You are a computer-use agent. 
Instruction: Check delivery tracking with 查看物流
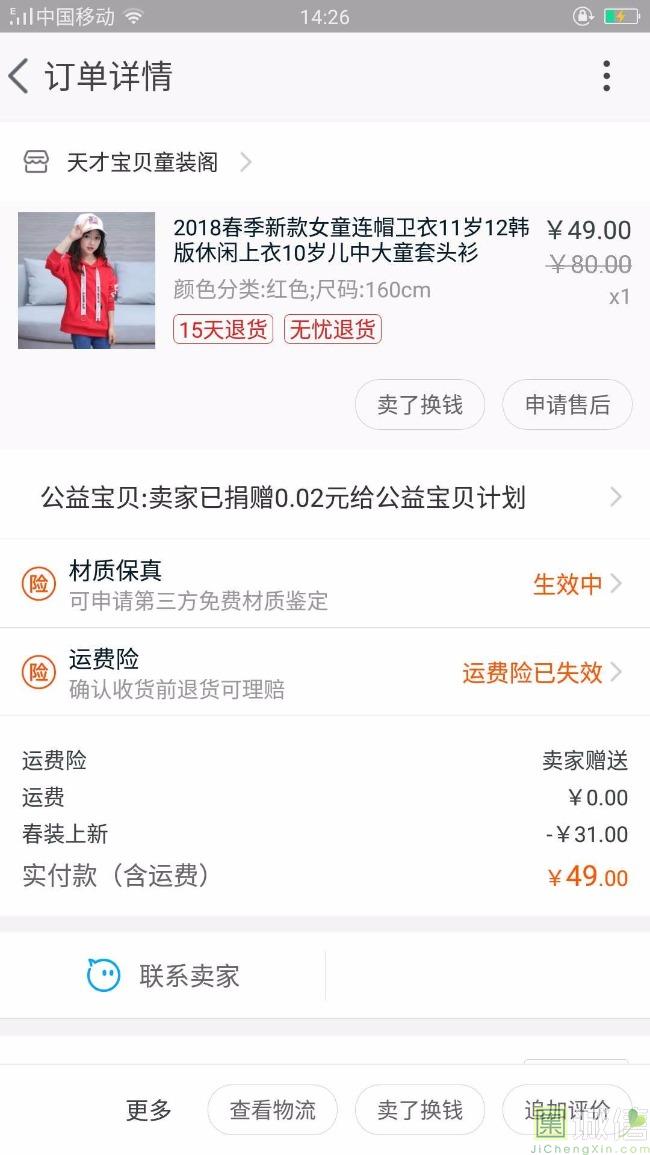(272, 1110)
